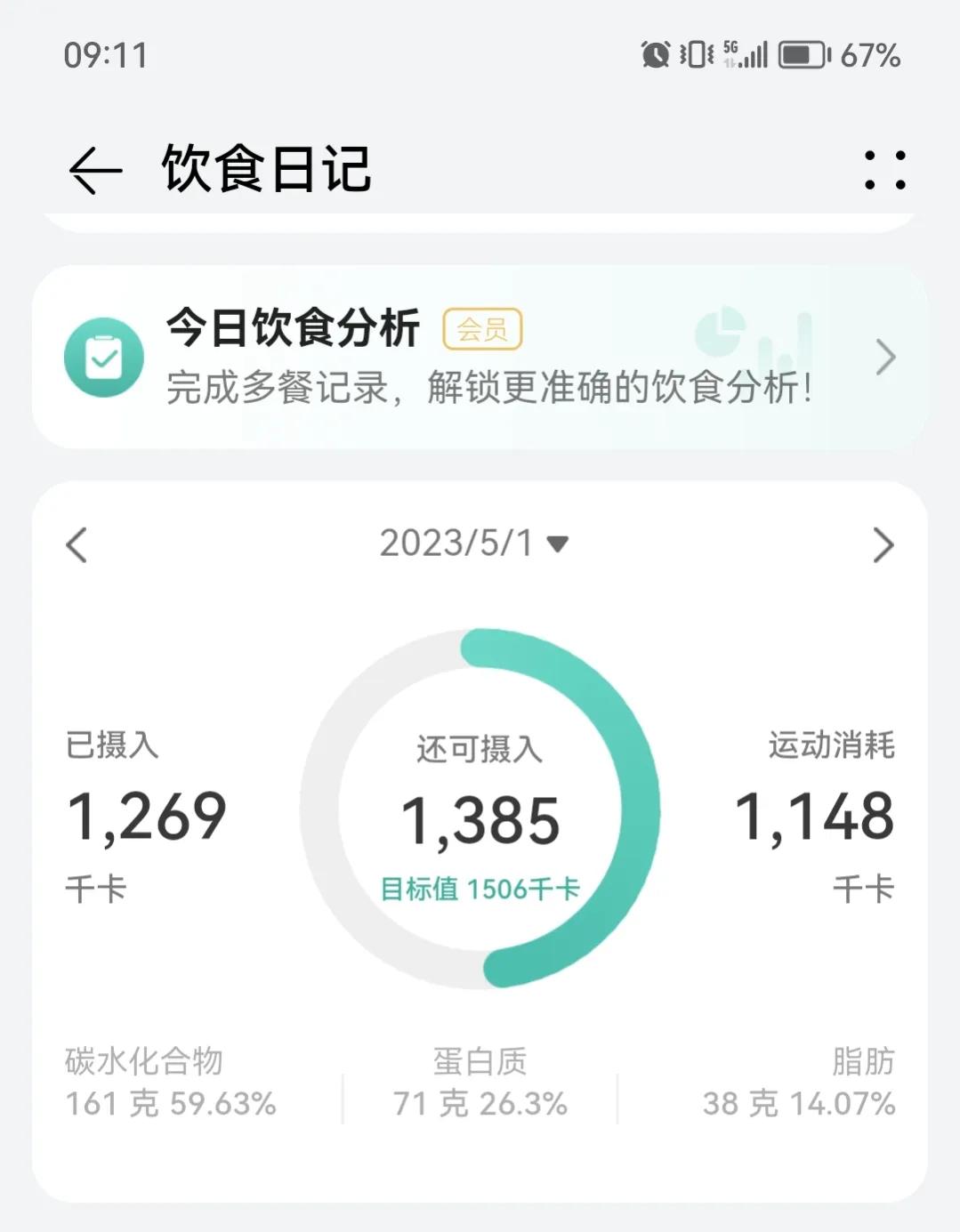Viewport: 960px width, 1232px height.
Task: Tap the 目标值 1506千卡 goal text
Action: tap(480, 887)
